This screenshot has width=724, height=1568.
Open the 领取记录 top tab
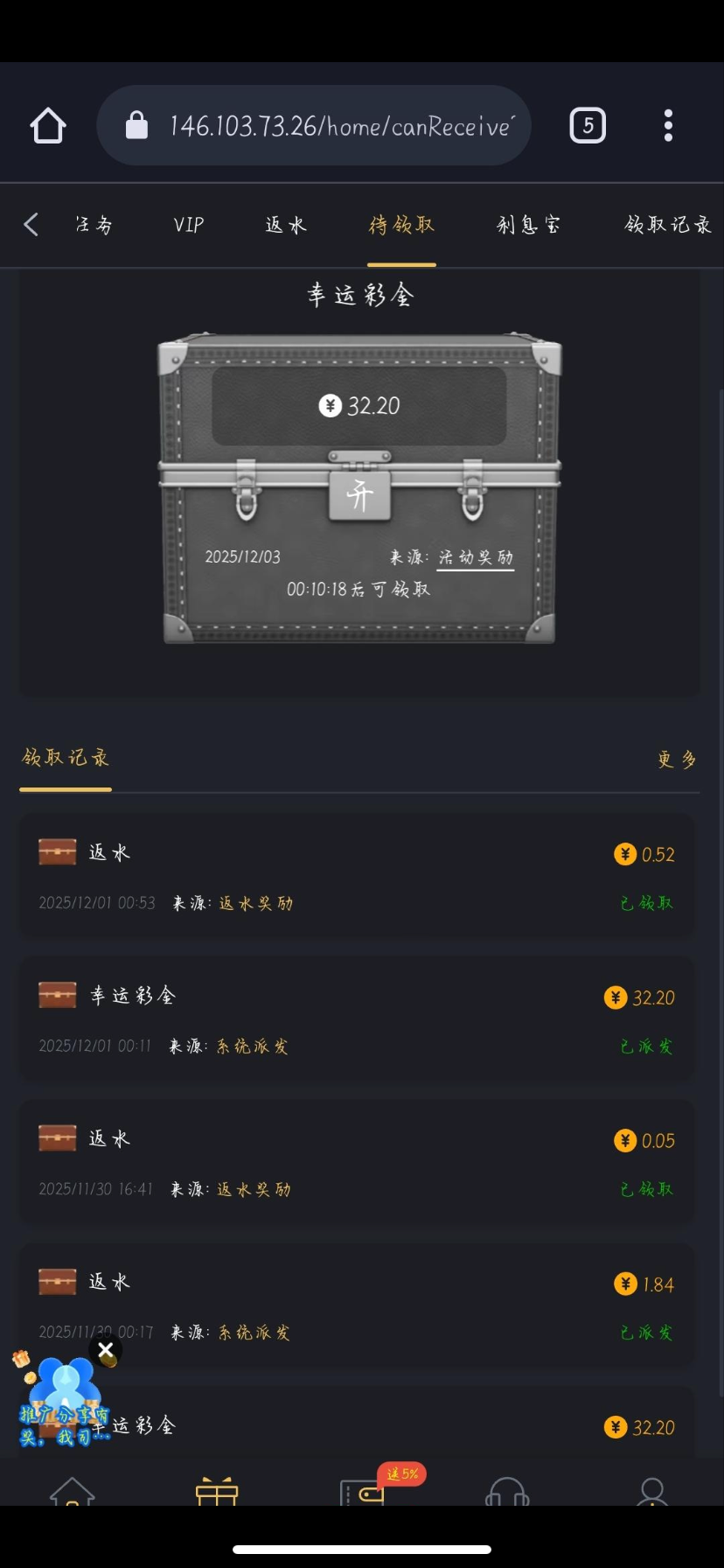tap(668, 225)
